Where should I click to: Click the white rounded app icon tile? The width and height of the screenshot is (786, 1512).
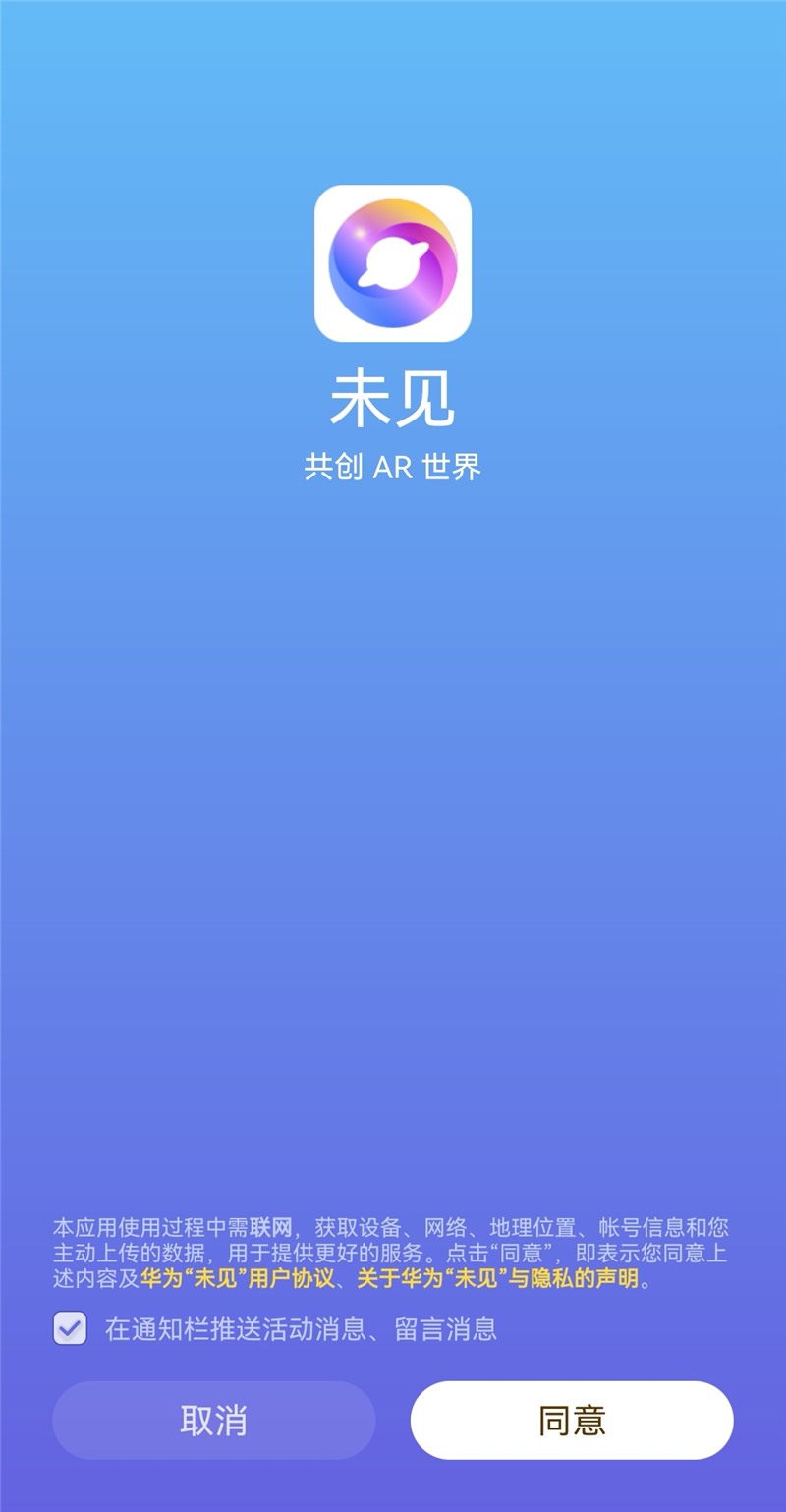click(x=393, y=263)
